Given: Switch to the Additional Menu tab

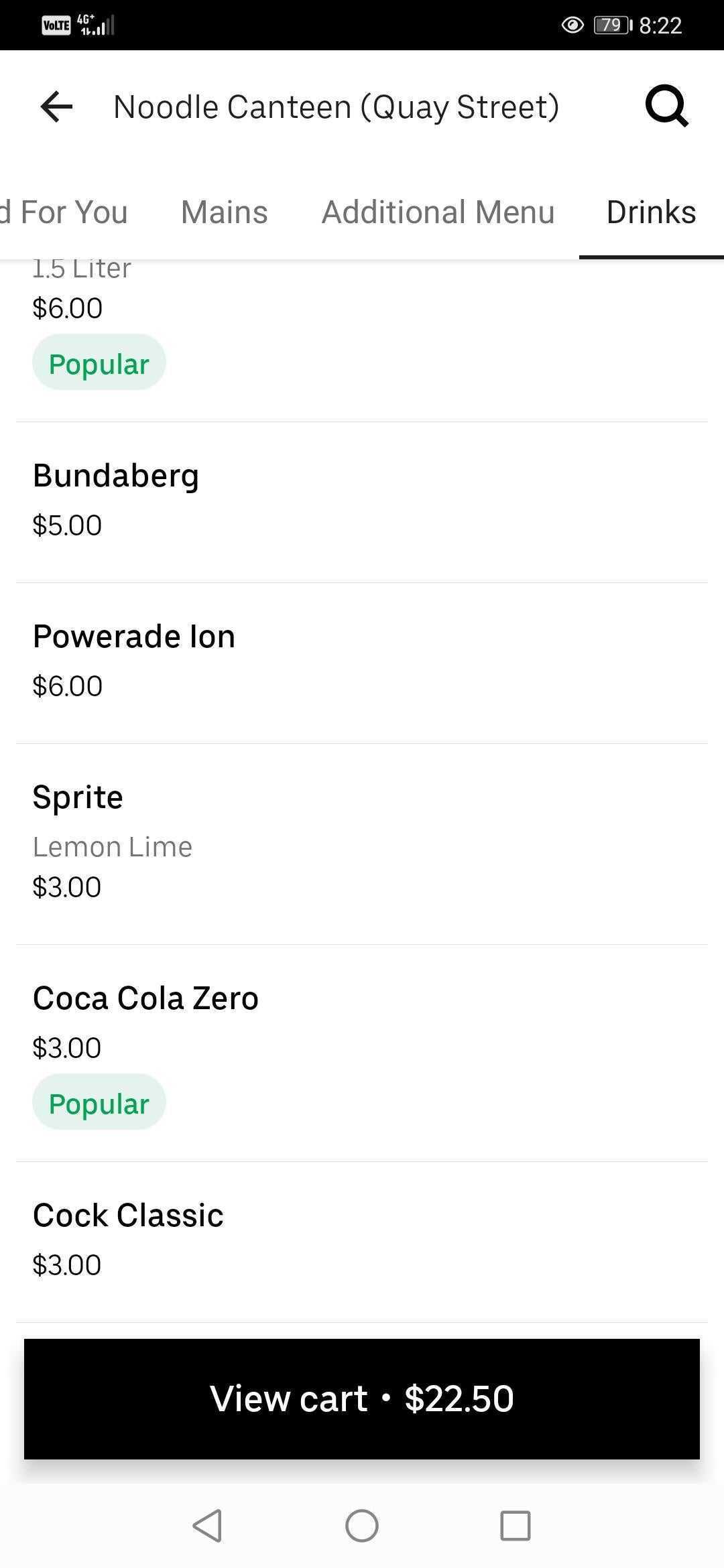Looking at the screenshot, I should [x=438, y=212].
